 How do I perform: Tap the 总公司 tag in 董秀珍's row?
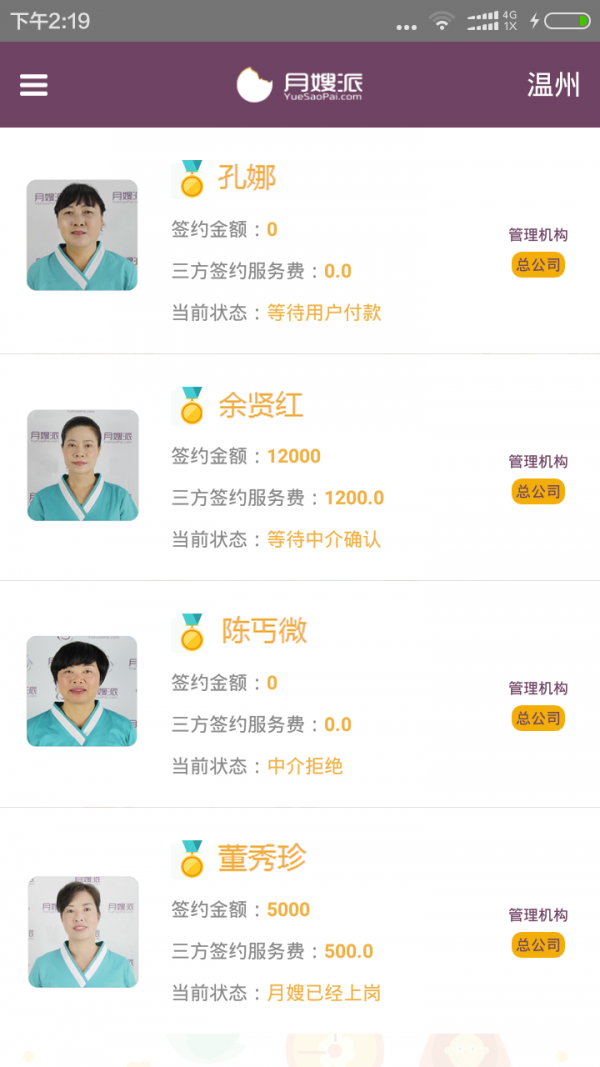coord(538,945)
